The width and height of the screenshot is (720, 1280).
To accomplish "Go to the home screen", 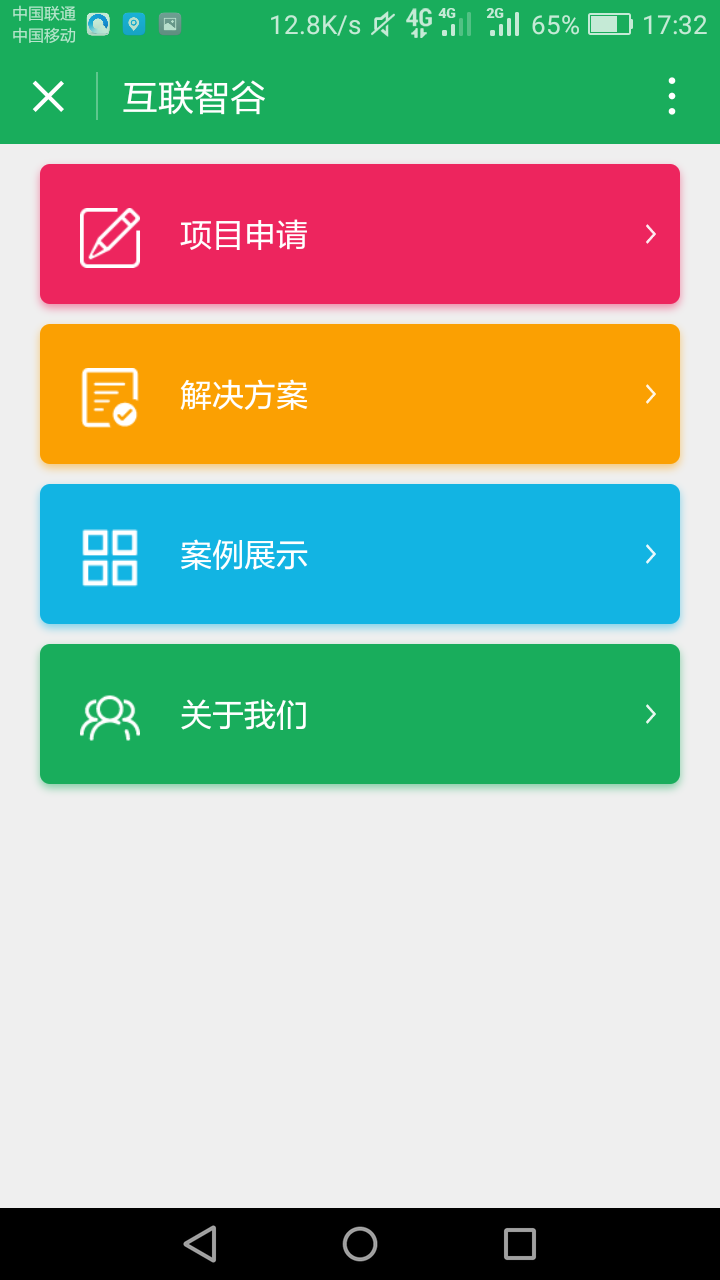I will click(360, 1244).
